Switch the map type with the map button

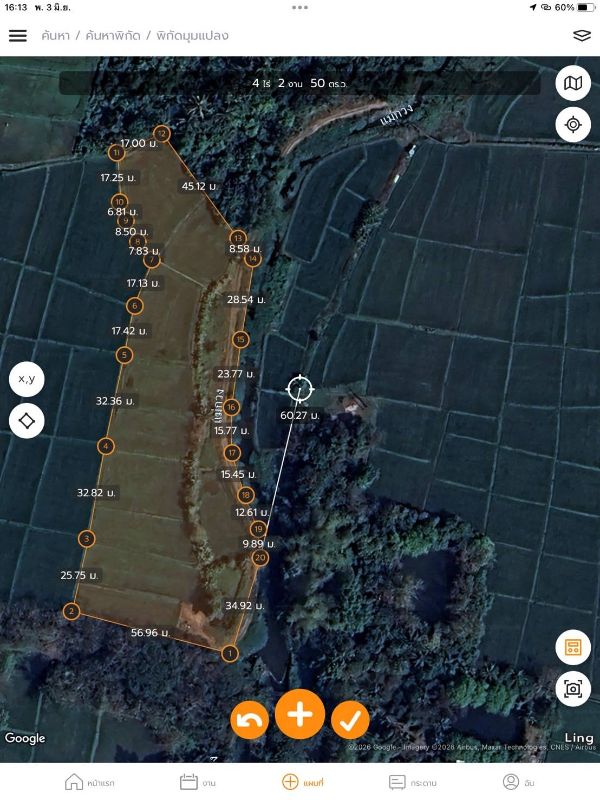coord(573,83)
